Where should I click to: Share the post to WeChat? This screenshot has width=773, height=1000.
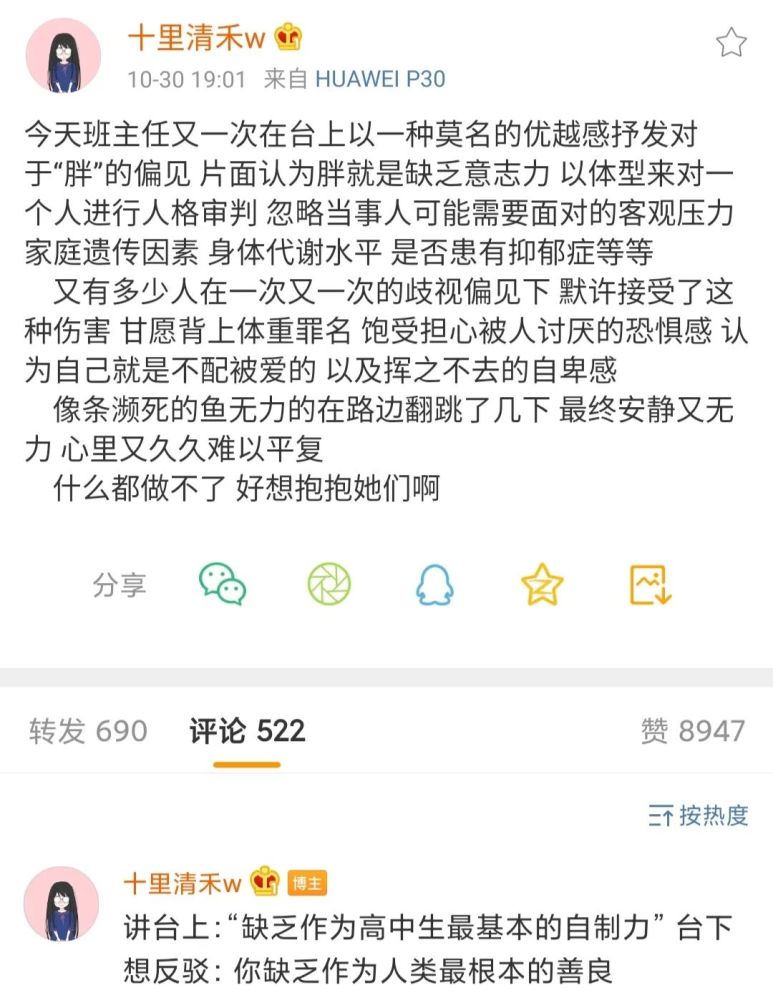pos(222,584)
